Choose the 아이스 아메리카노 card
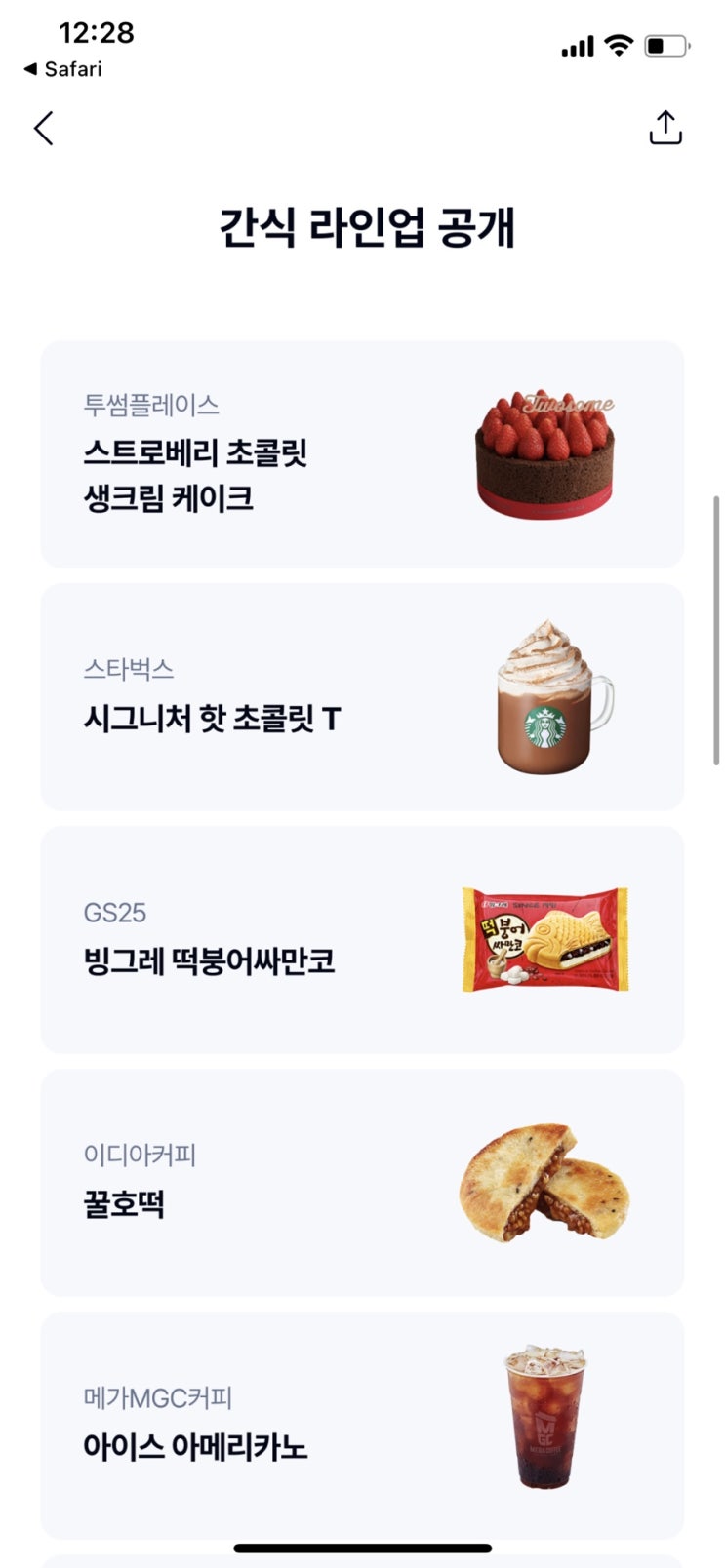The height and width of the screenshot is (1568, 725). pyautogui.click(x=361, y=1426)
